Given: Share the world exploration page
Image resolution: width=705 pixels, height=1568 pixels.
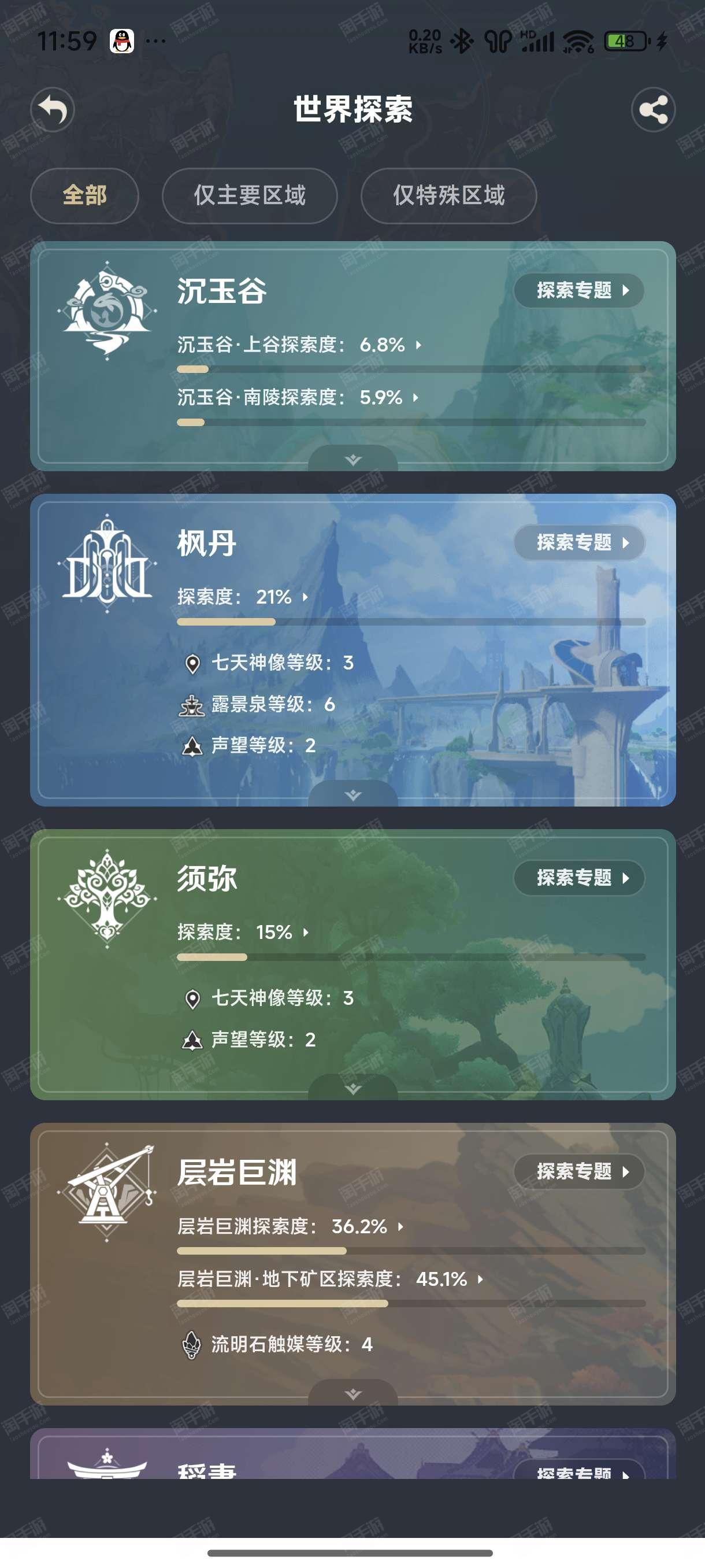Looking at the screenshot, I should coord(652,110).
